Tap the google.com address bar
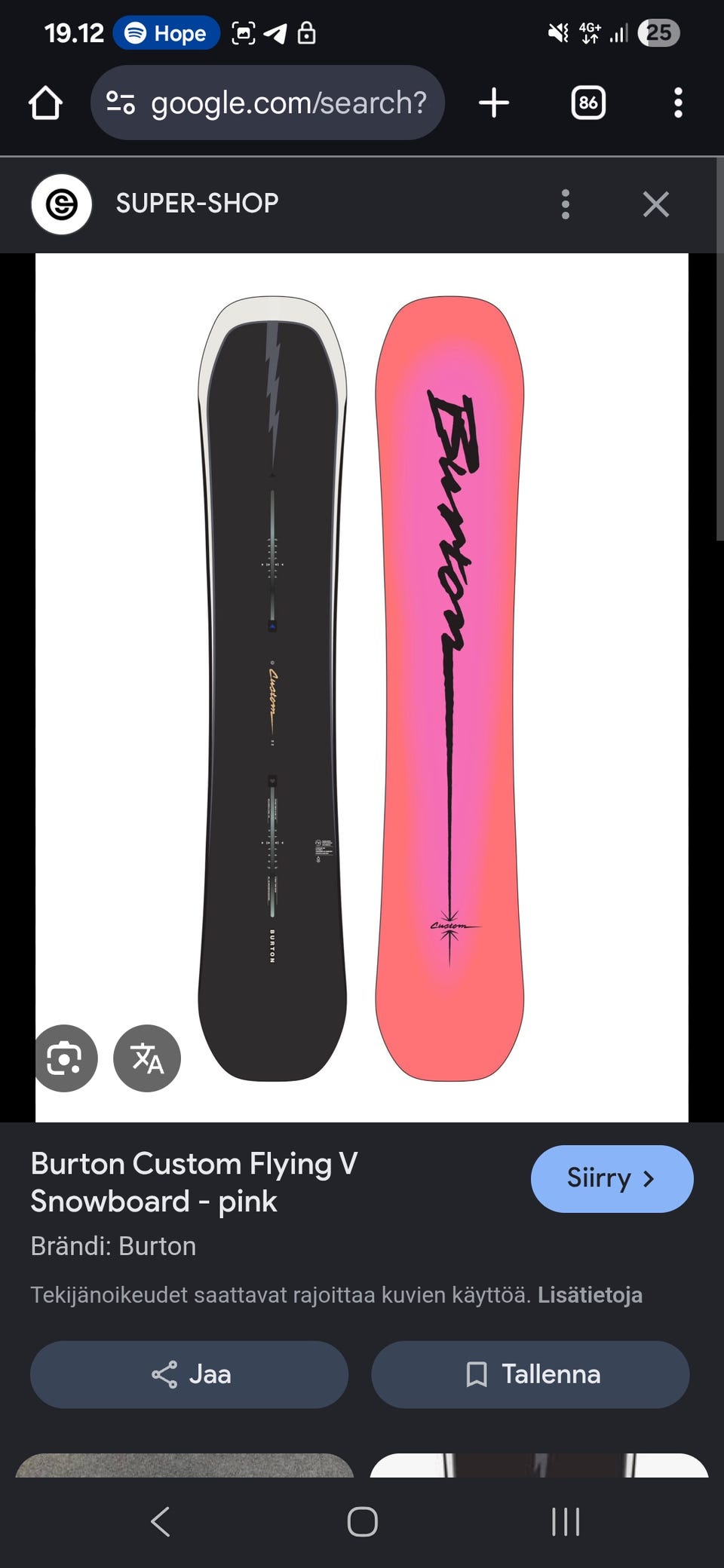Screen dimensions: 724x1568 287,103
